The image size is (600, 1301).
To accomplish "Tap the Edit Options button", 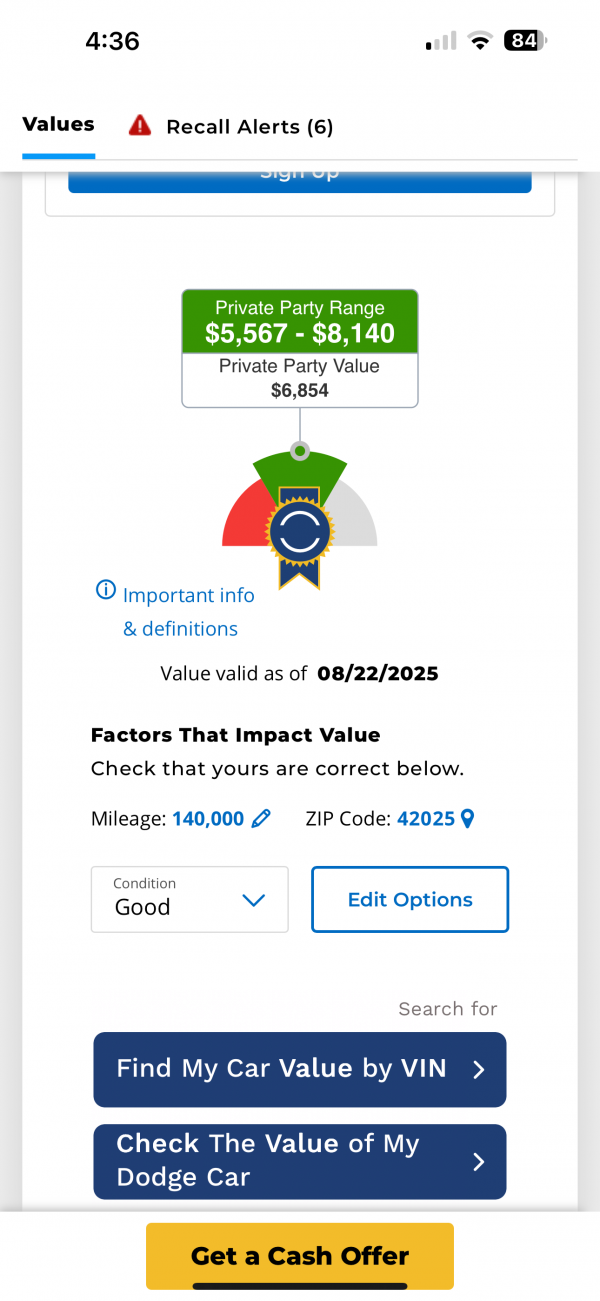I will [x=410, y=899].
